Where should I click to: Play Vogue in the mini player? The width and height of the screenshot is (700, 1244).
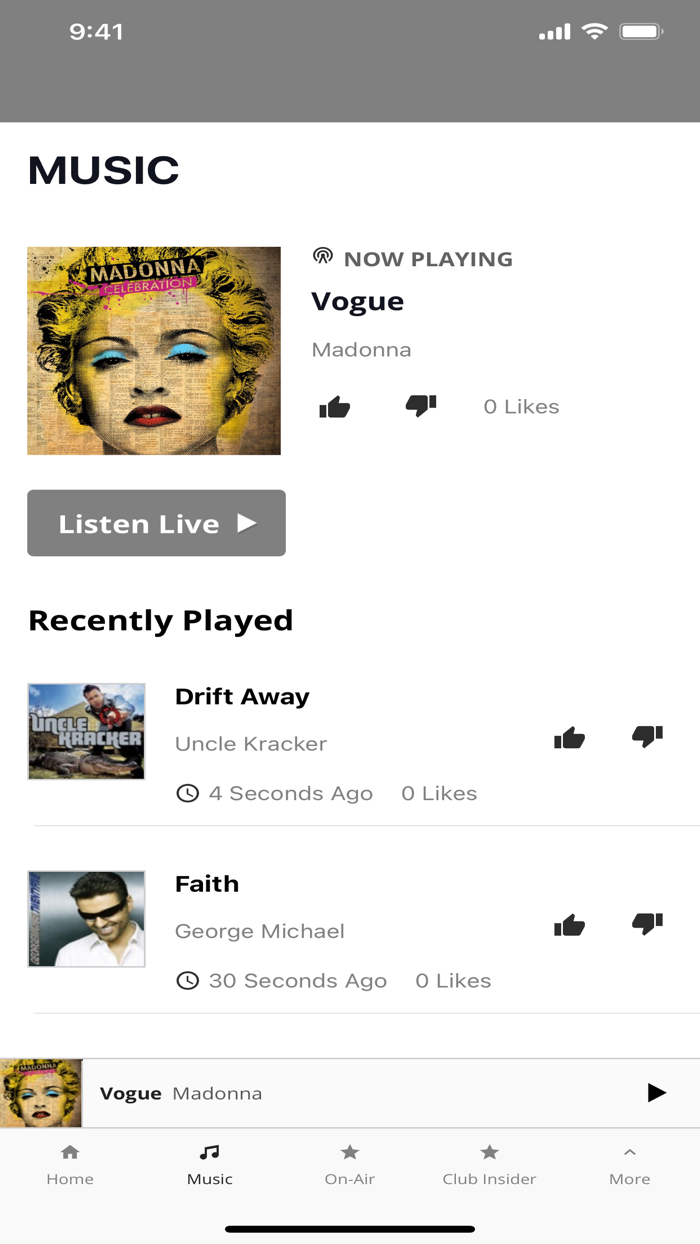656,1093
